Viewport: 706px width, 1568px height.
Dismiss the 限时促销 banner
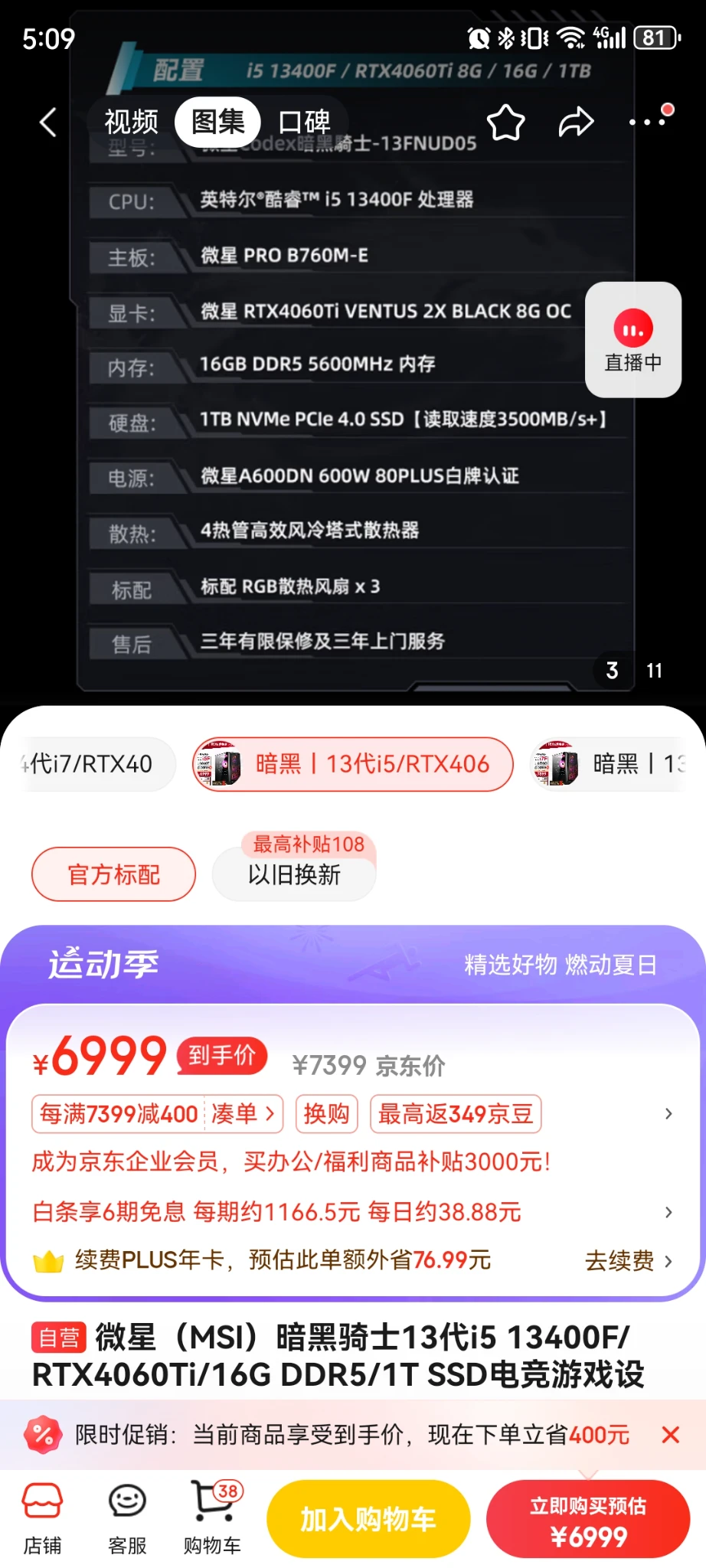(x=670, y=1435)
